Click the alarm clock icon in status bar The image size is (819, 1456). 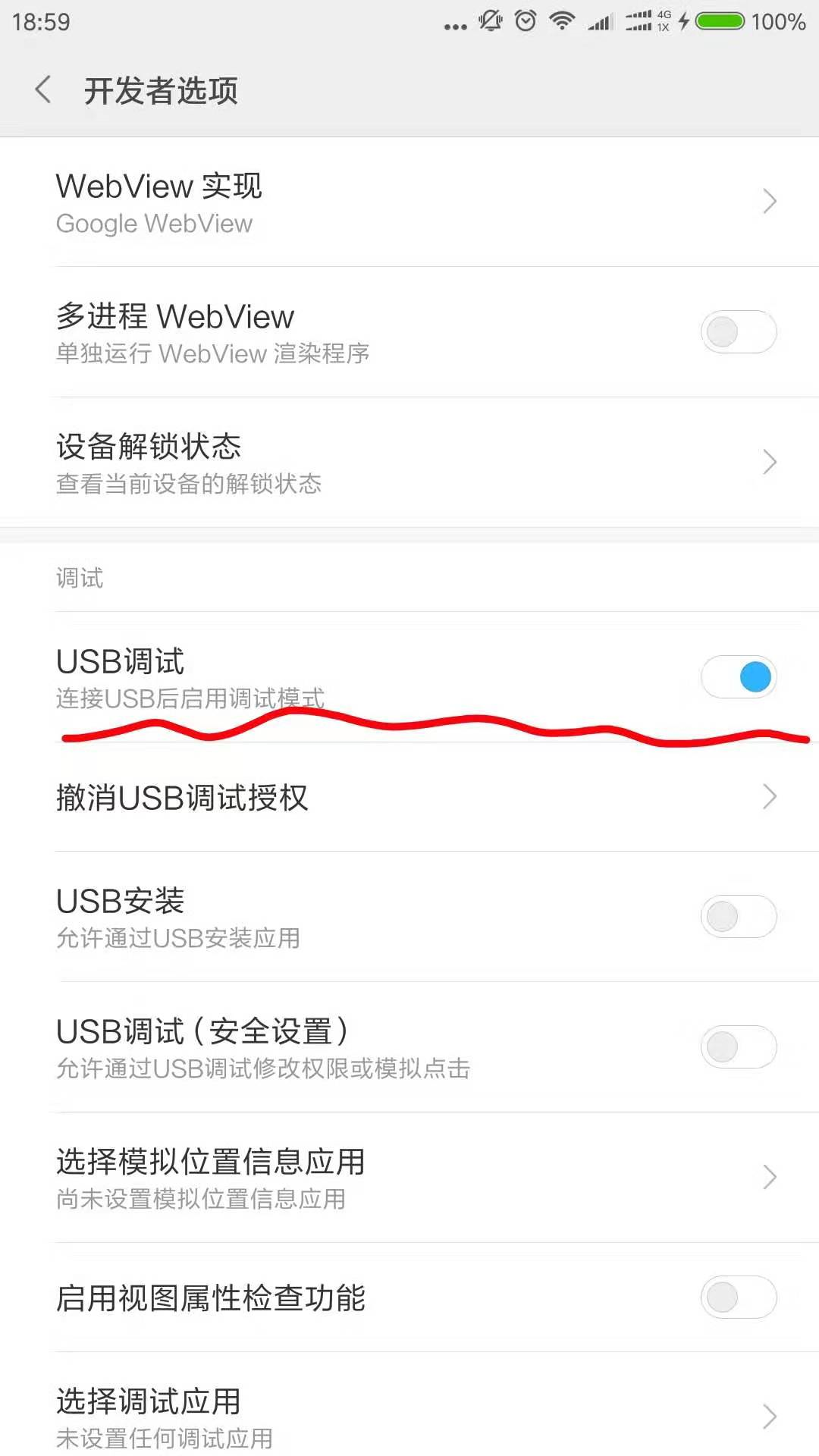525,23
